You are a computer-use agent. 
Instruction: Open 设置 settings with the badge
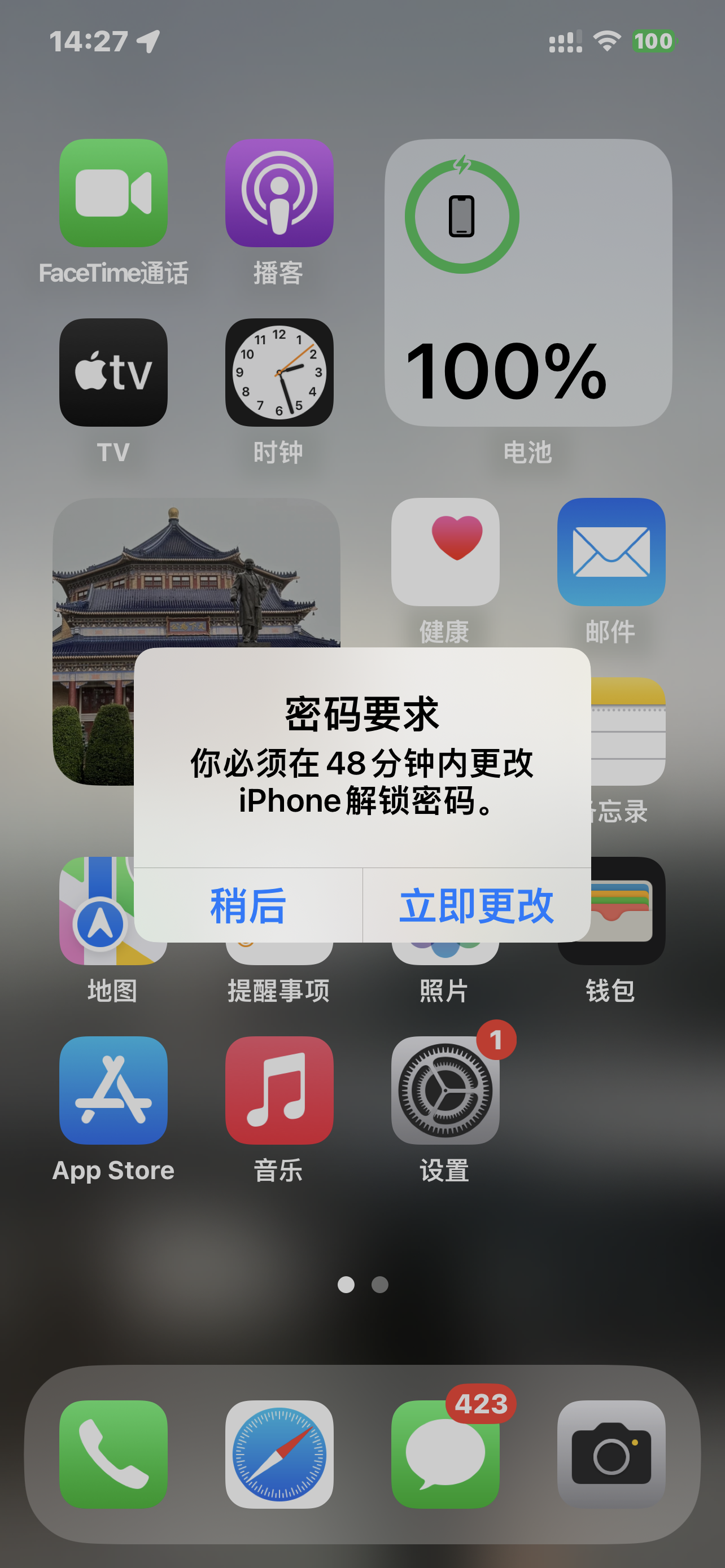point(445,1089)
